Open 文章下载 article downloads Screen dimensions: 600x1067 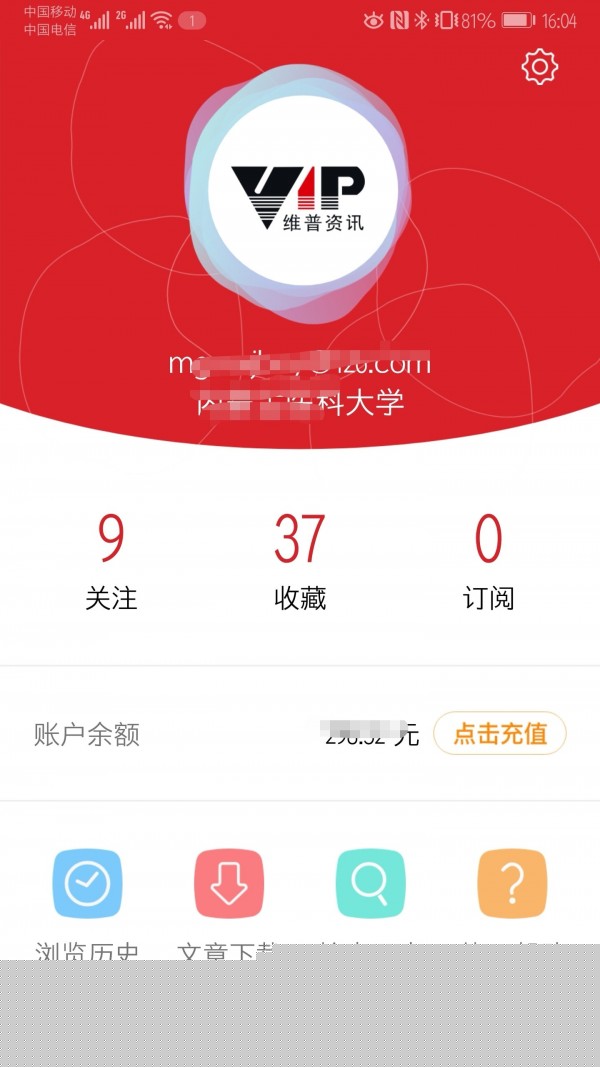[x=229, y=885]
